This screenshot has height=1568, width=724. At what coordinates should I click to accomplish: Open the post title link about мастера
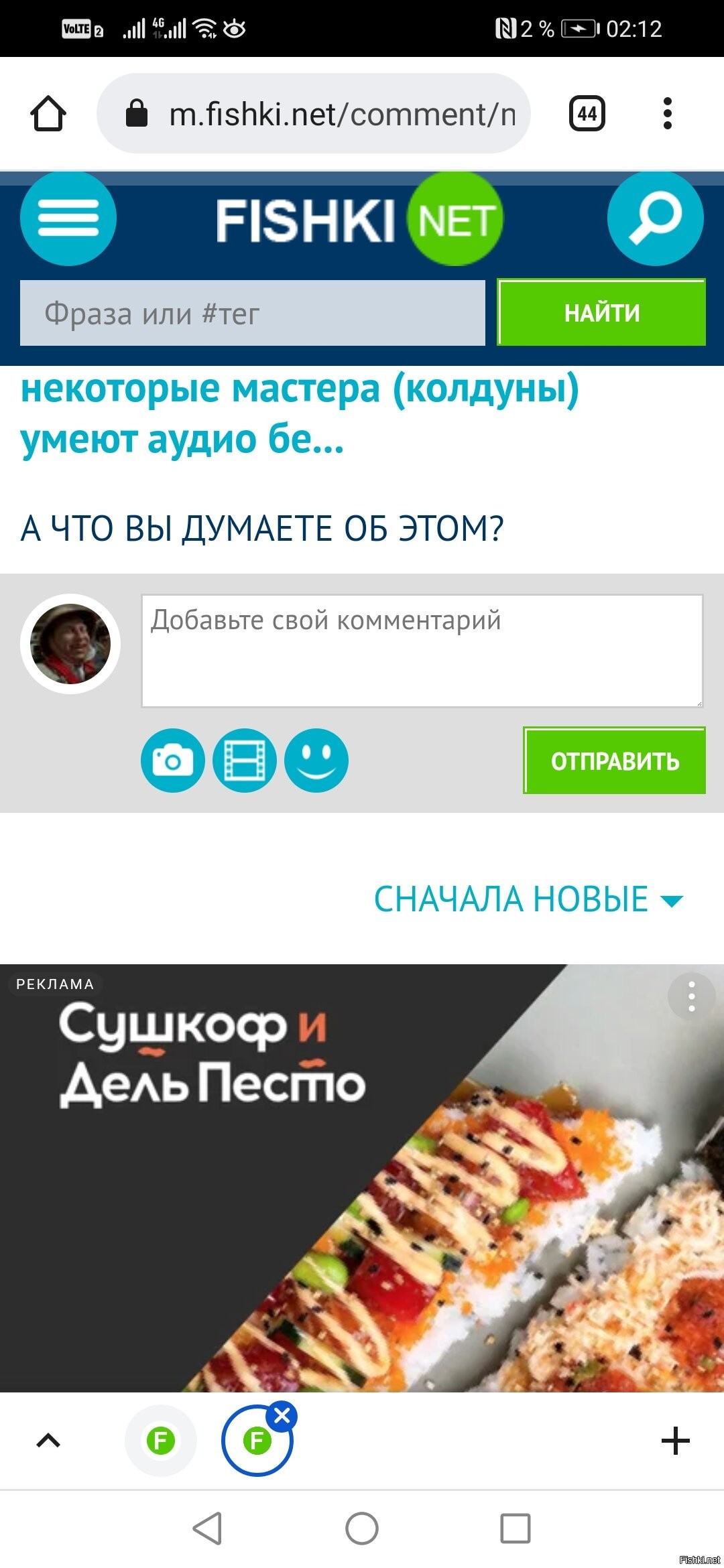coord(298,413)
